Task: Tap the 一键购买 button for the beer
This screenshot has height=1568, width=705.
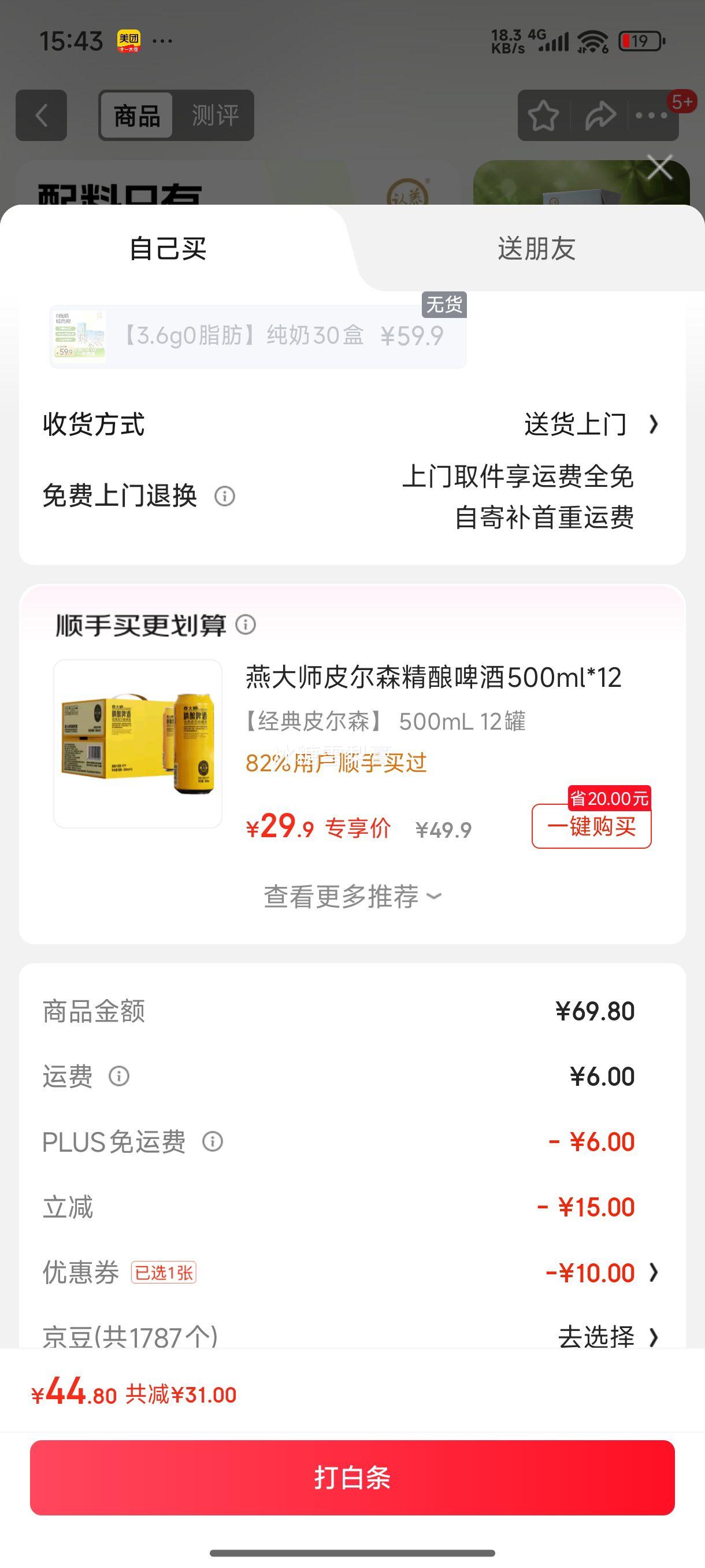Action: (x=591, y=826)
